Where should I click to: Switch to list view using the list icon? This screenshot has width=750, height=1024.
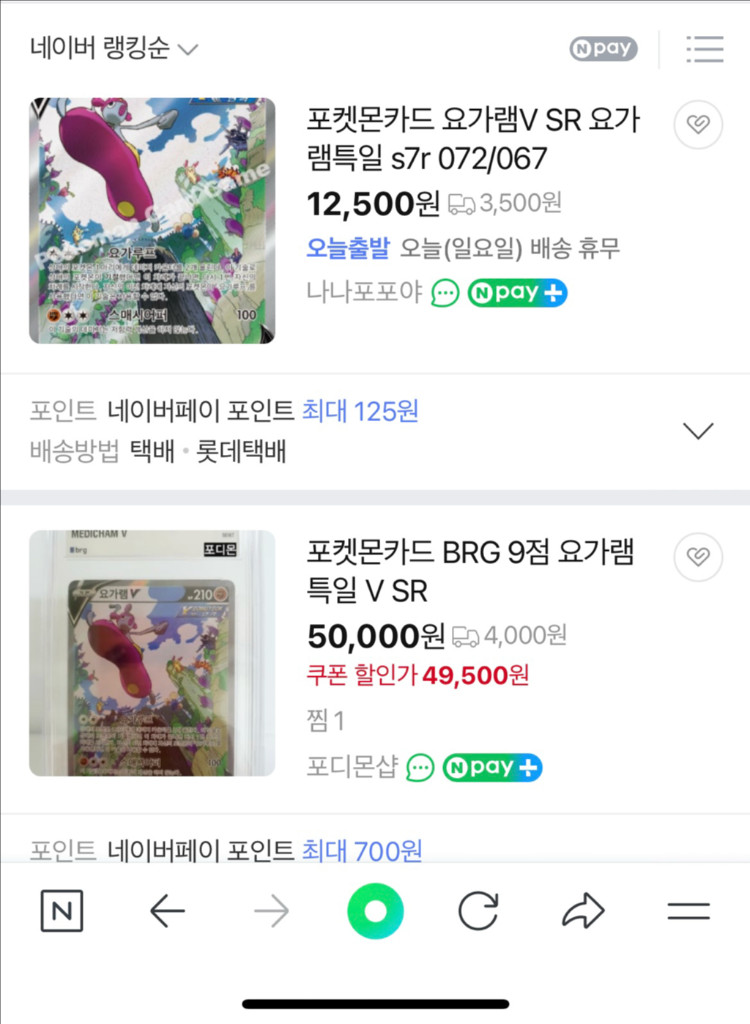(704, 48)
